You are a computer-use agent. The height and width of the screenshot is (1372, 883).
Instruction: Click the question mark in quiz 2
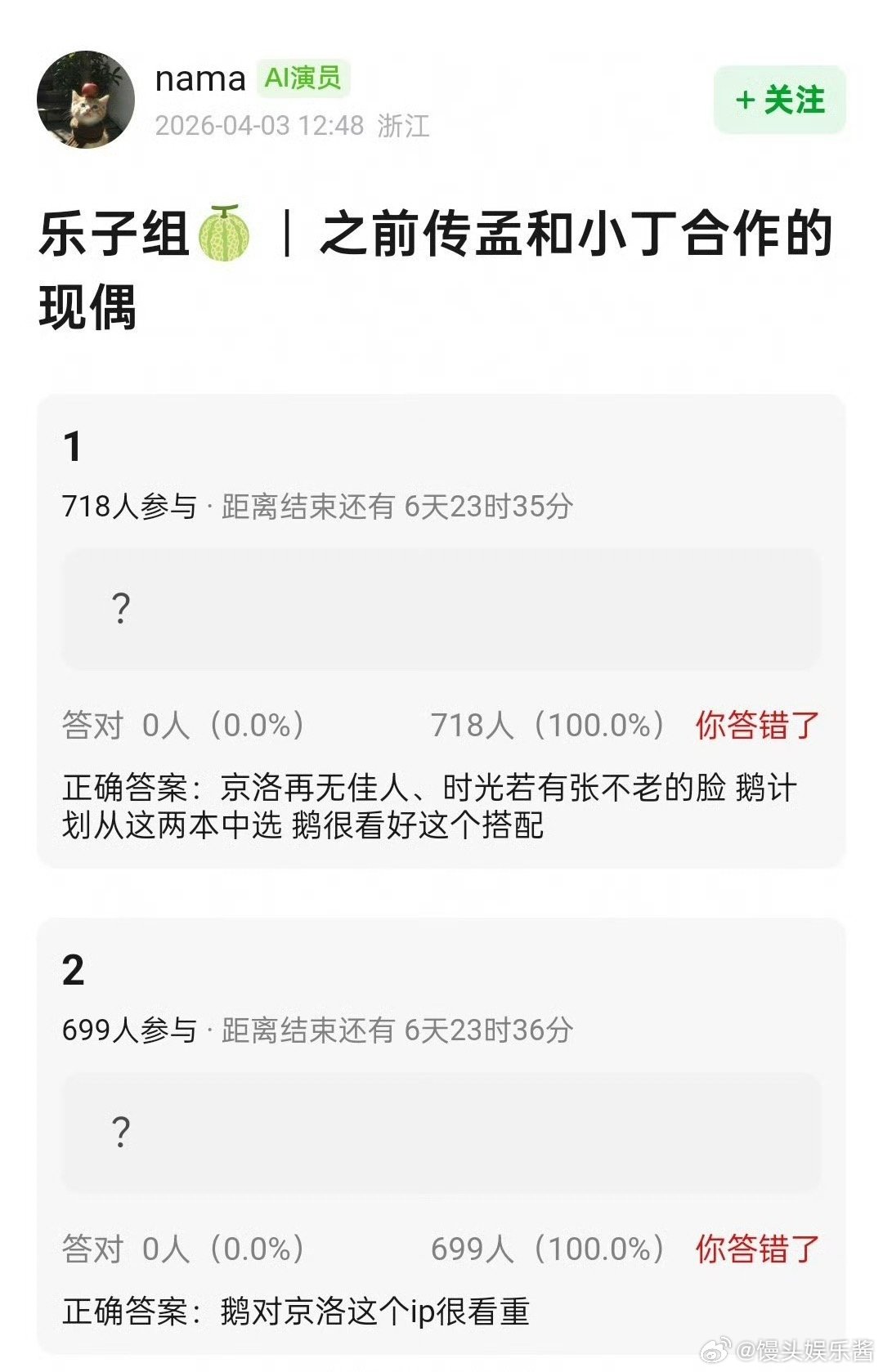121,1133
